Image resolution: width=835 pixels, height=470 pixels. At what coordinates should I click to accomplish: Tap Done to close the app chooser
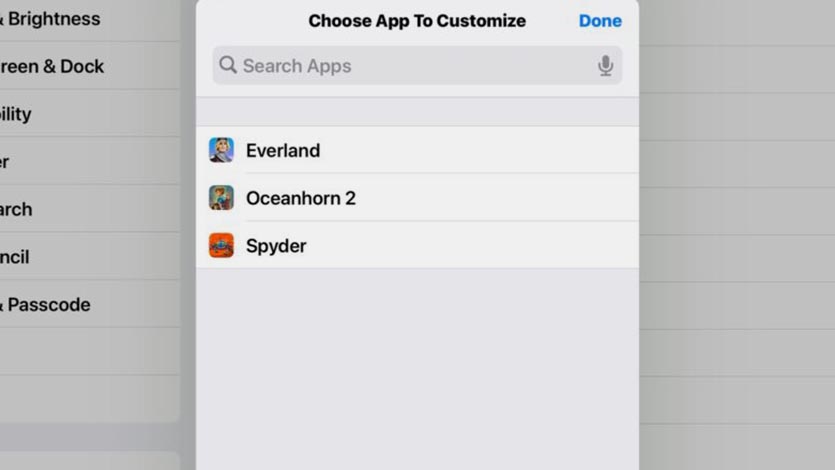[600, 21]
